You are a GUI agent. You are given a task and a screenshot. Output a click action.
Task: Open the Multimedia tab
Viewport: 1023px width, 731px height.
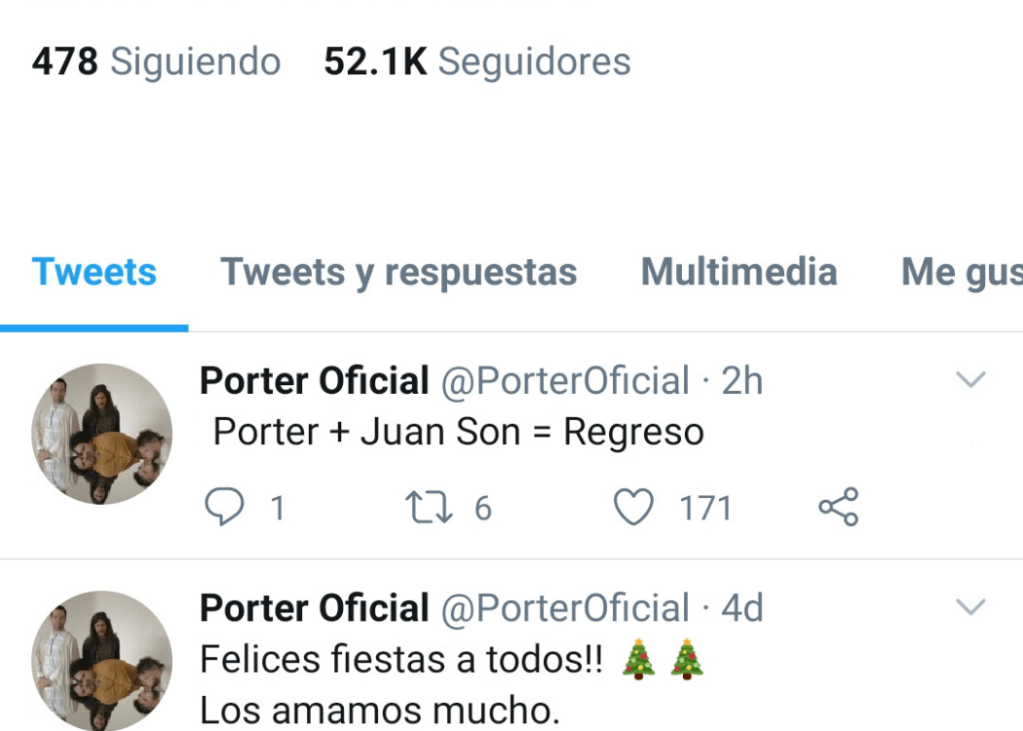[x=738, y=272]
